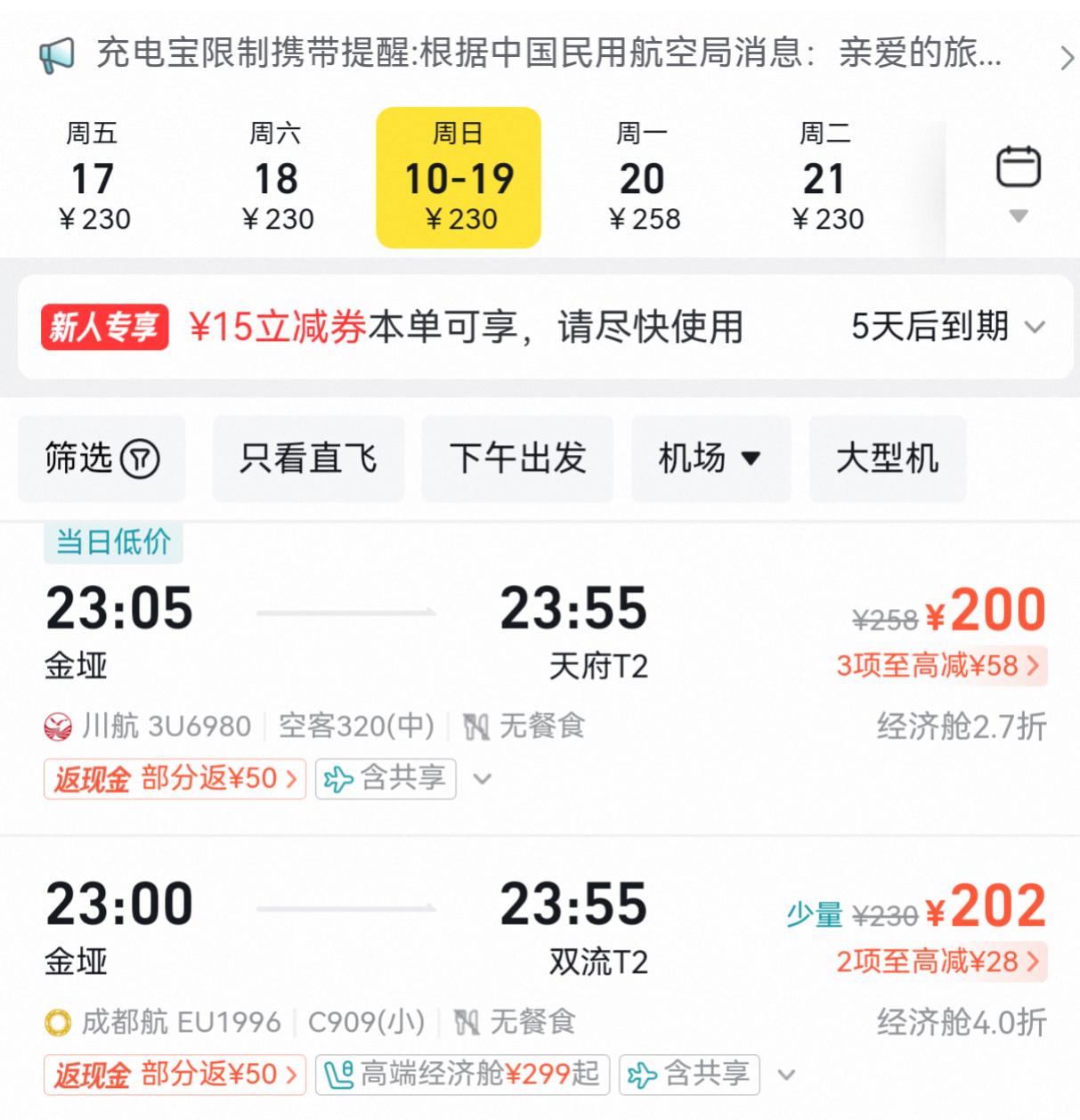Screen dimensions: 1080x1120
Task: Enable the 只看直飞 direct flights filter
Action: [x=308, y=459]
